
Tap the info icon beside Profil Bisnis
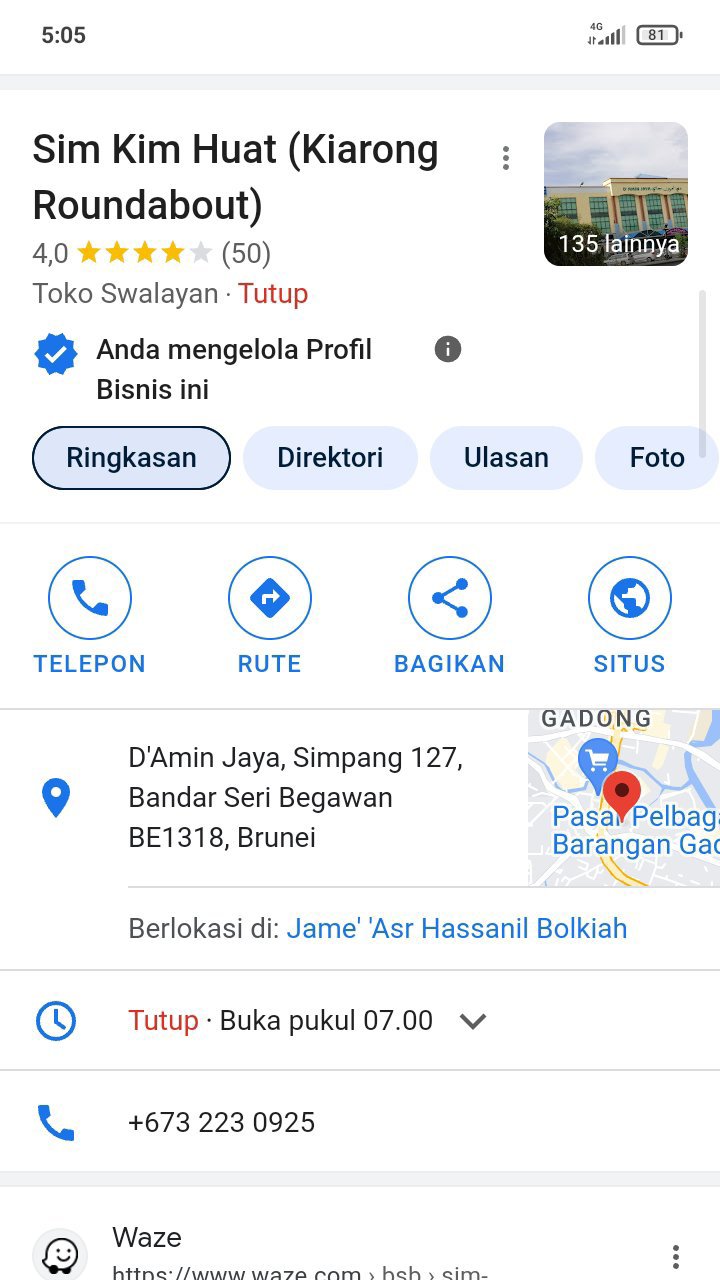pyautogui.click(x=448, y=349)
